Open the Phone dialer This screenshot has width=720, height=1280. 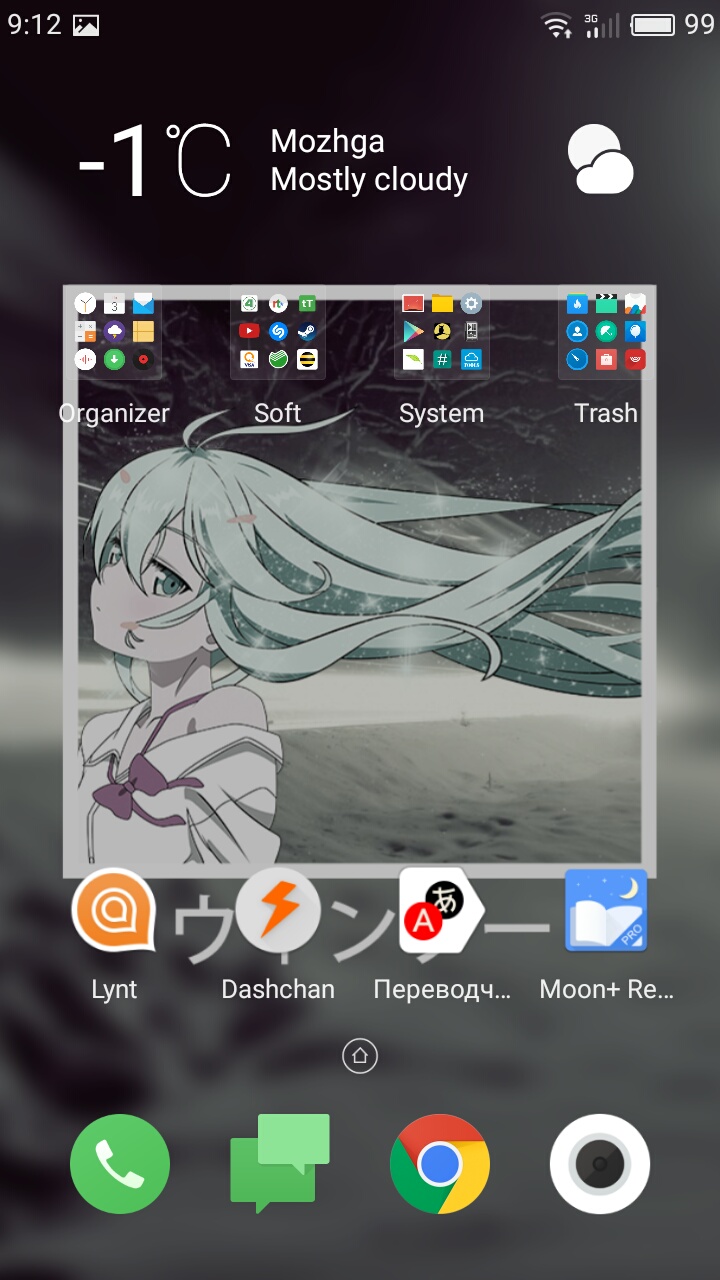(120, 1164)
